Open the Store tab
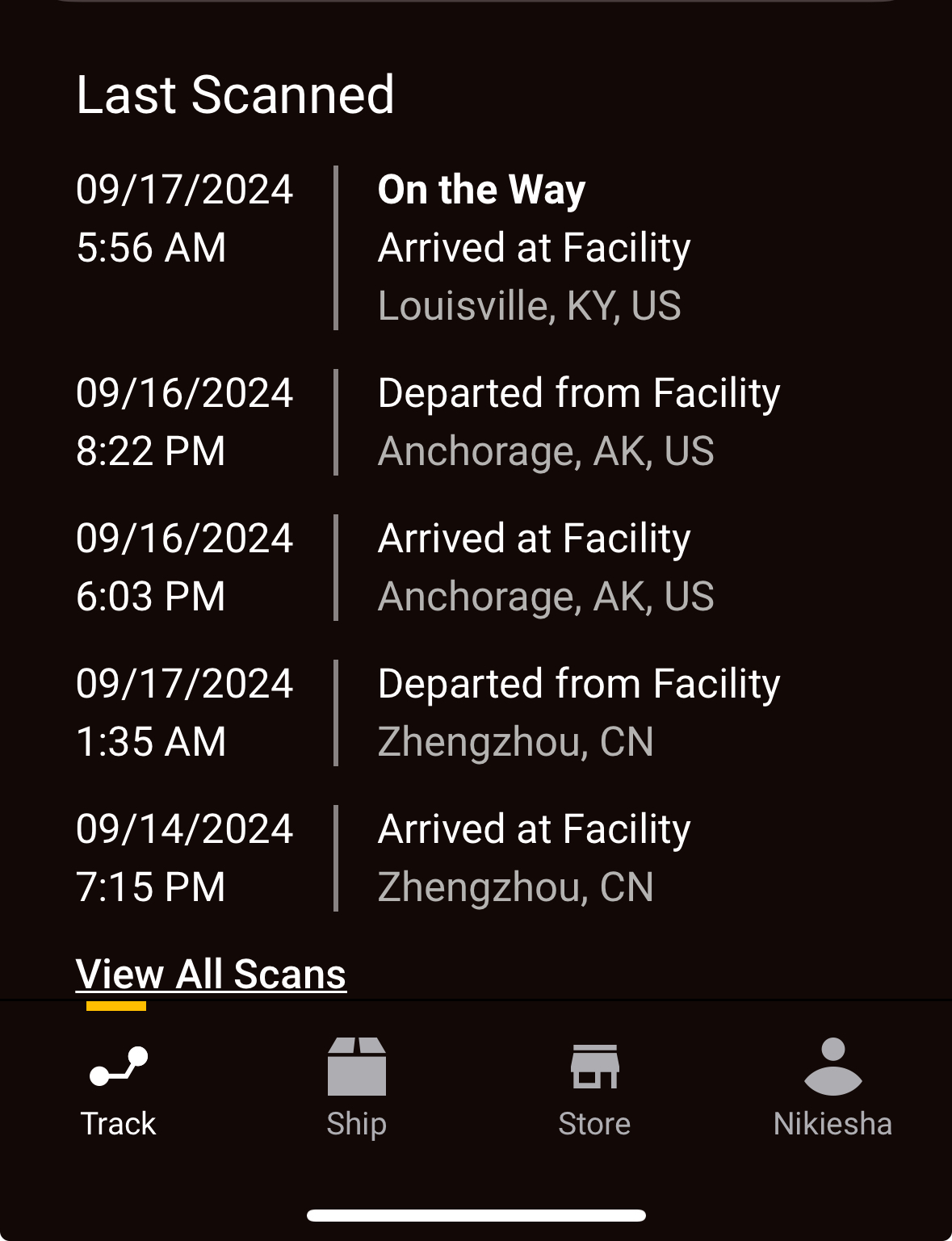 [594, 1088]
